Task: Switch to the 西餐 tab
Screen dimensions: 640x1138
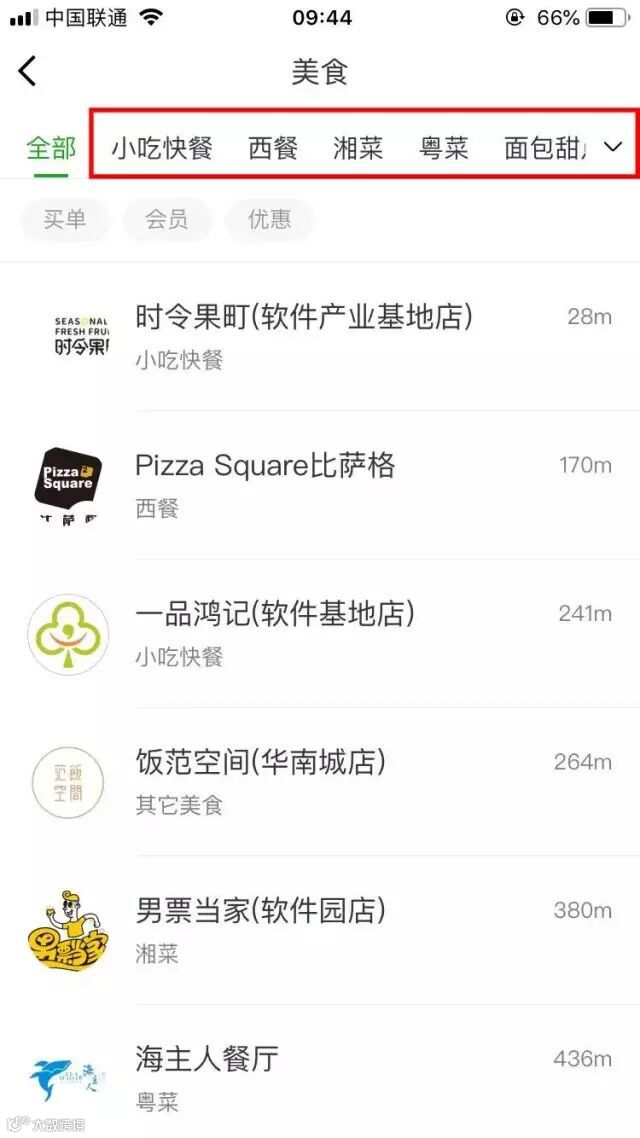Action: tap(273, 149)
